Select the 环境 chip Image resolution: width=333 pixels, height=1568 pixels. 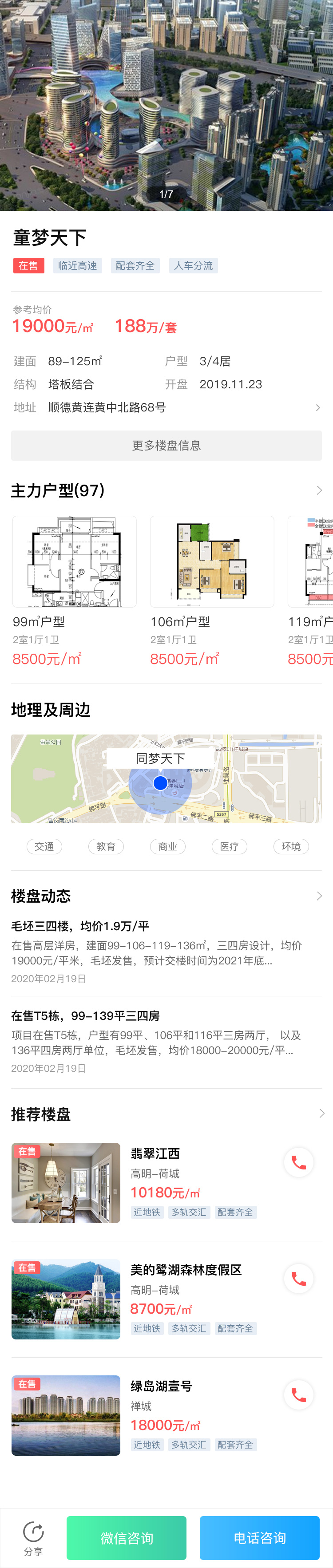tap(291, 846)
